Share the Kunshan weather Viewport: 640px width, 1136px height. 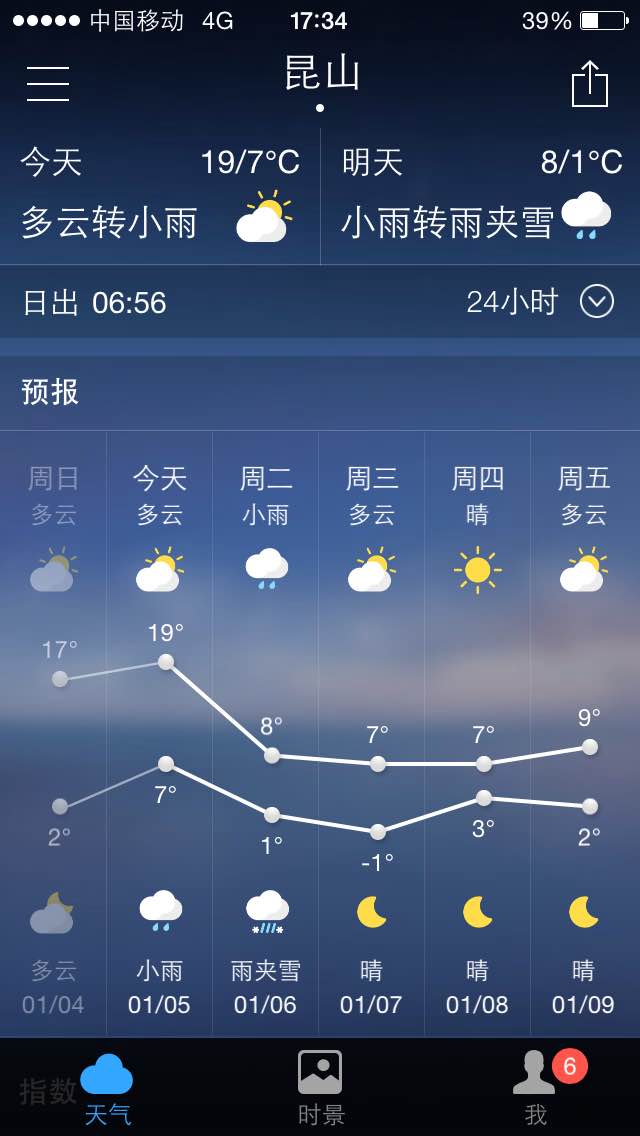[590, 83]
